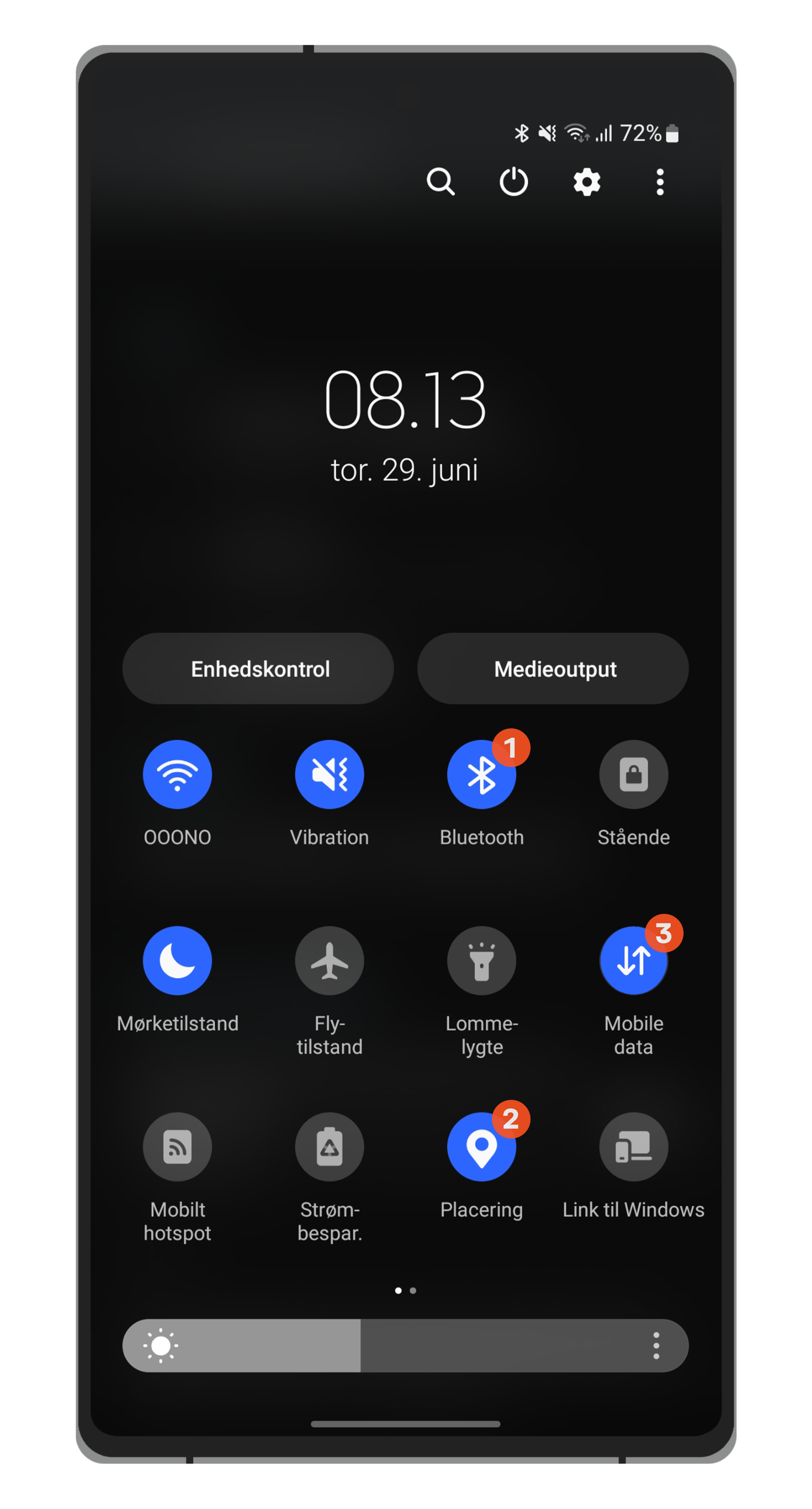Turn off Bluetooth

click(x=481, y=774)
